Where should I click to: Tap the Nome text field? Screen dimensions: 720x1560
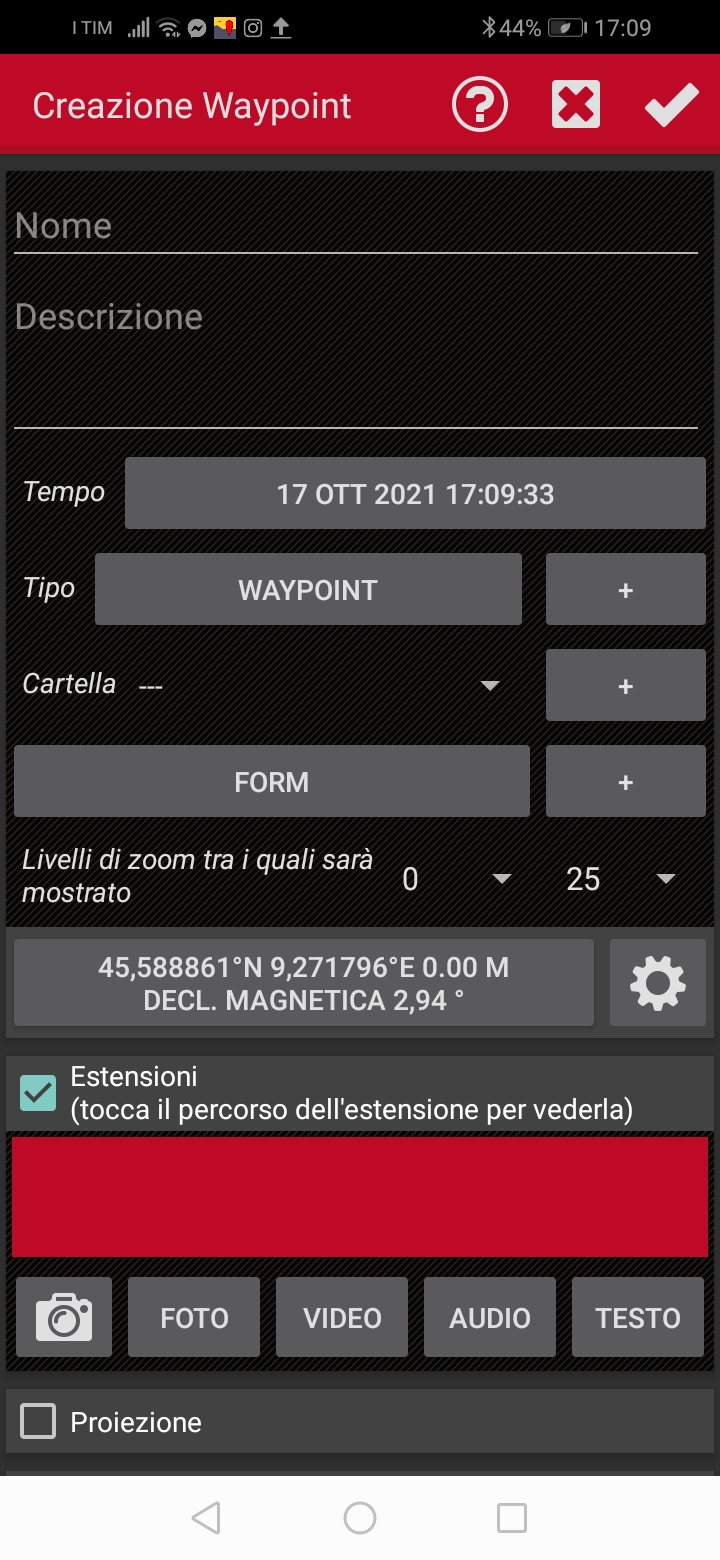coord(356,227)
